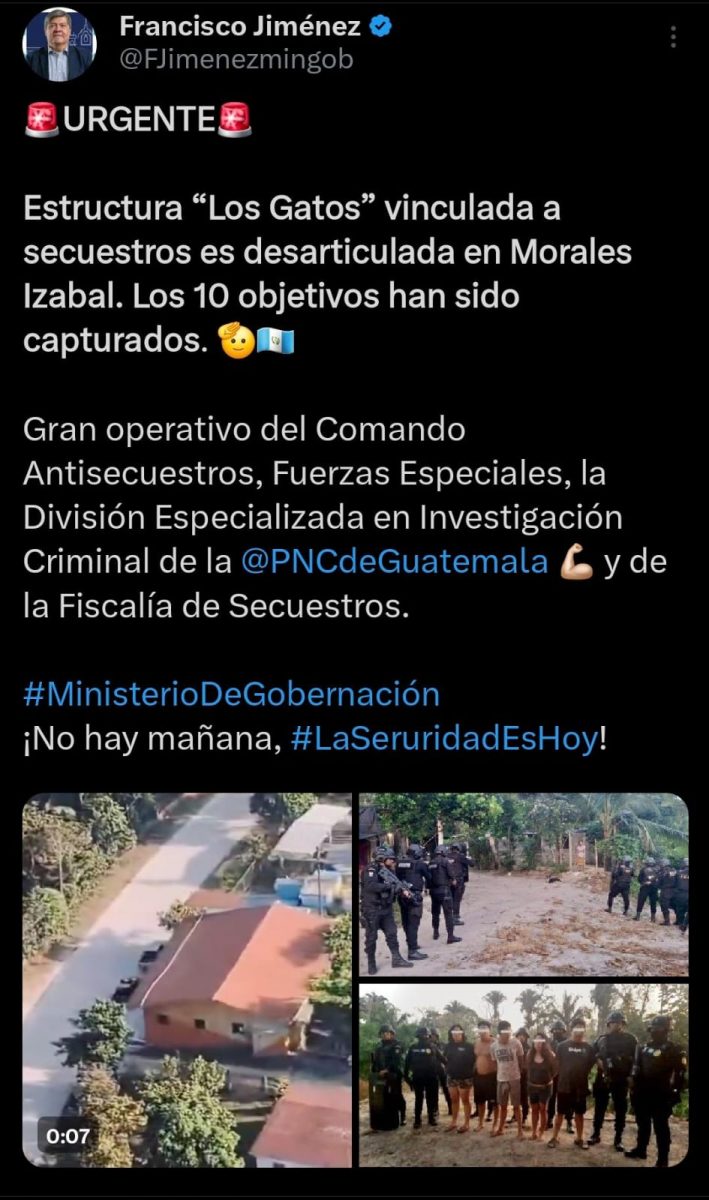Screen dimensions: 709x1200
Task: Play the aerial video with 0:07 duration
Action: tap(187, 979)
